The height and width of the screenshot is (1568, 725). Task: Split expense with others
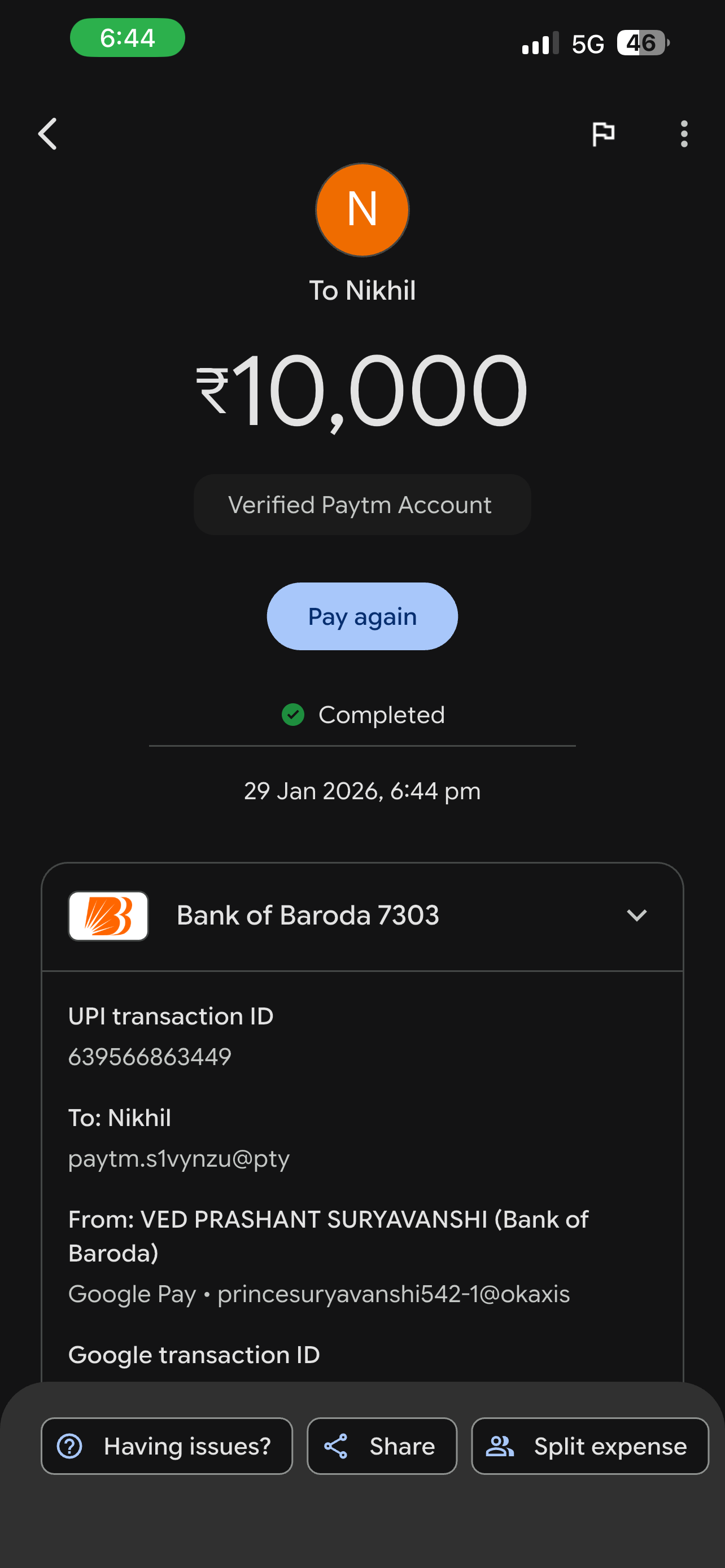point(589,1446)
